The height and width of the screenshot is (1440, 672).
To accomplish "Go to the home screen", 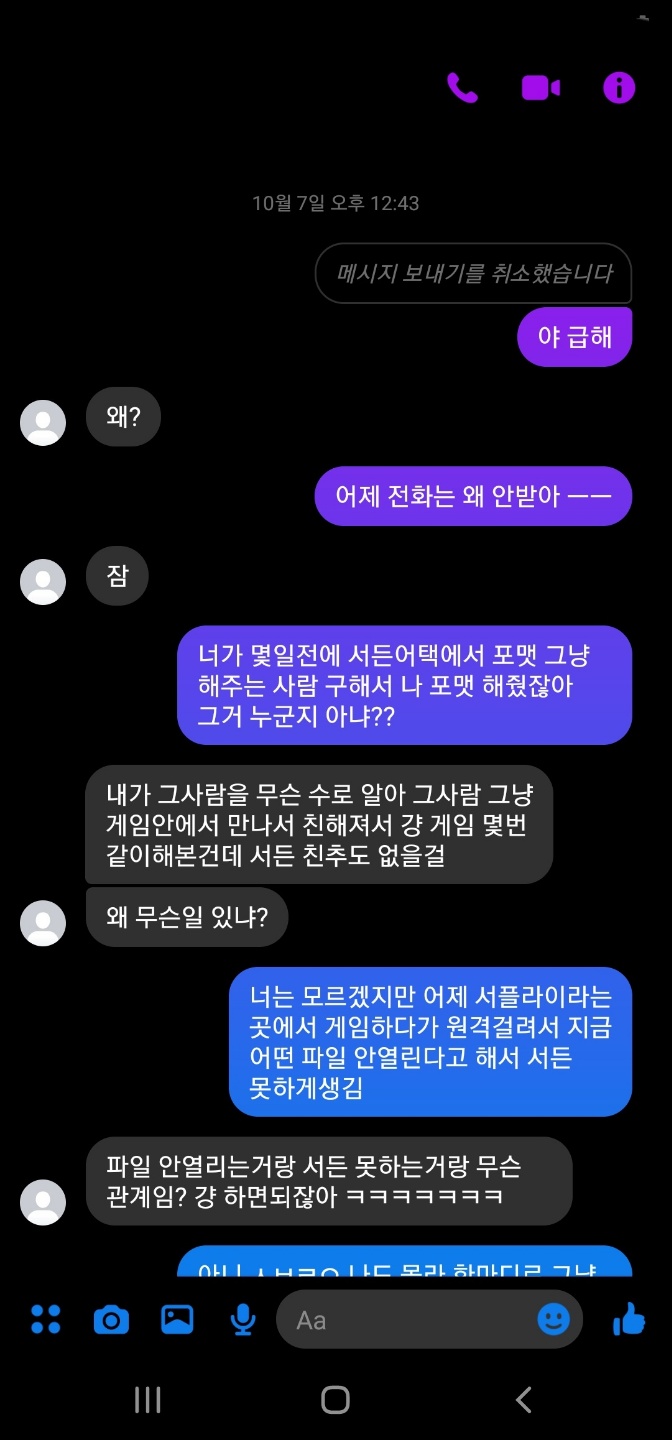I will 336,1400.
